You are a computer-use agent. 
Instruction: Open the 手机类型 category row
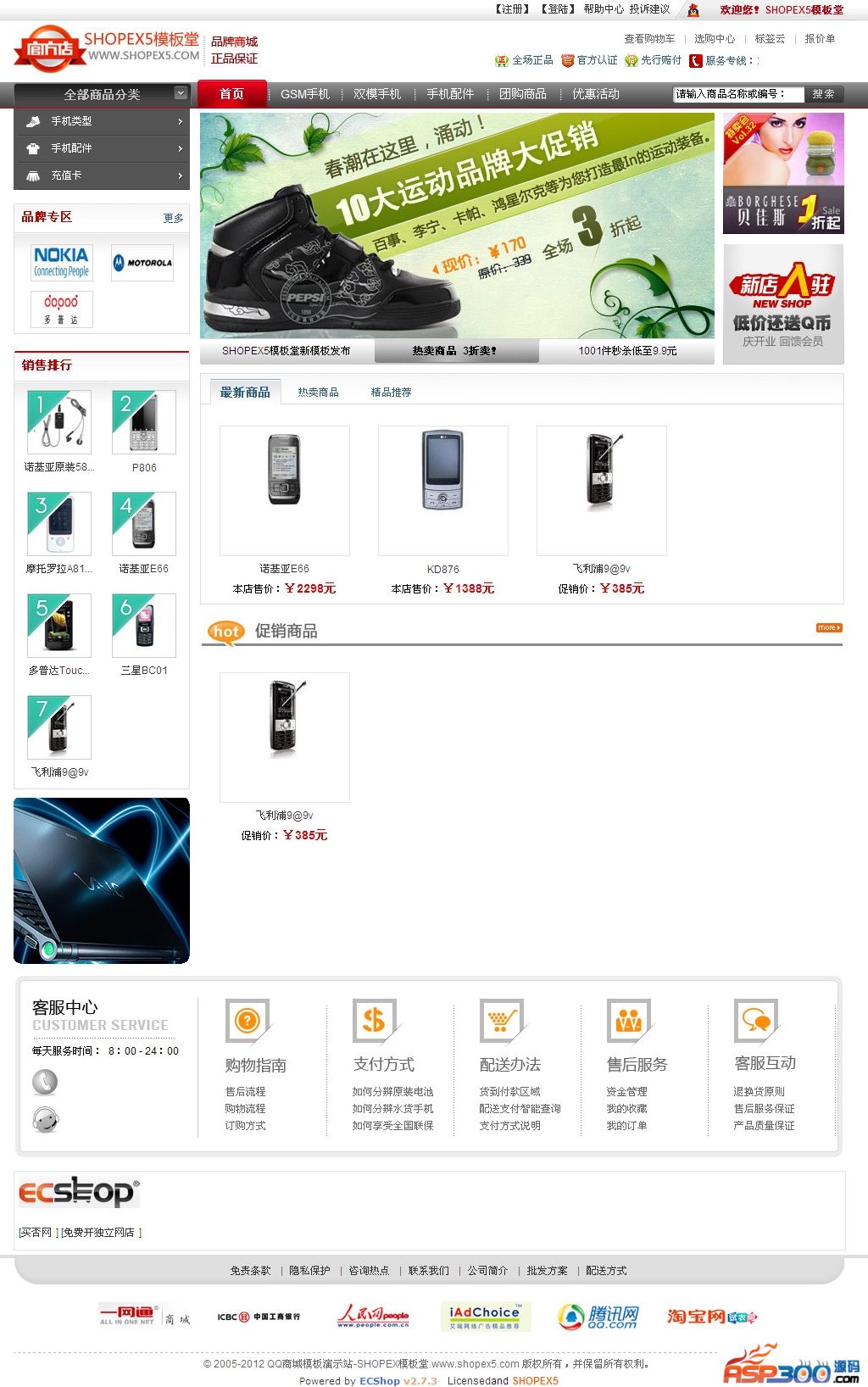coord(102,121)
